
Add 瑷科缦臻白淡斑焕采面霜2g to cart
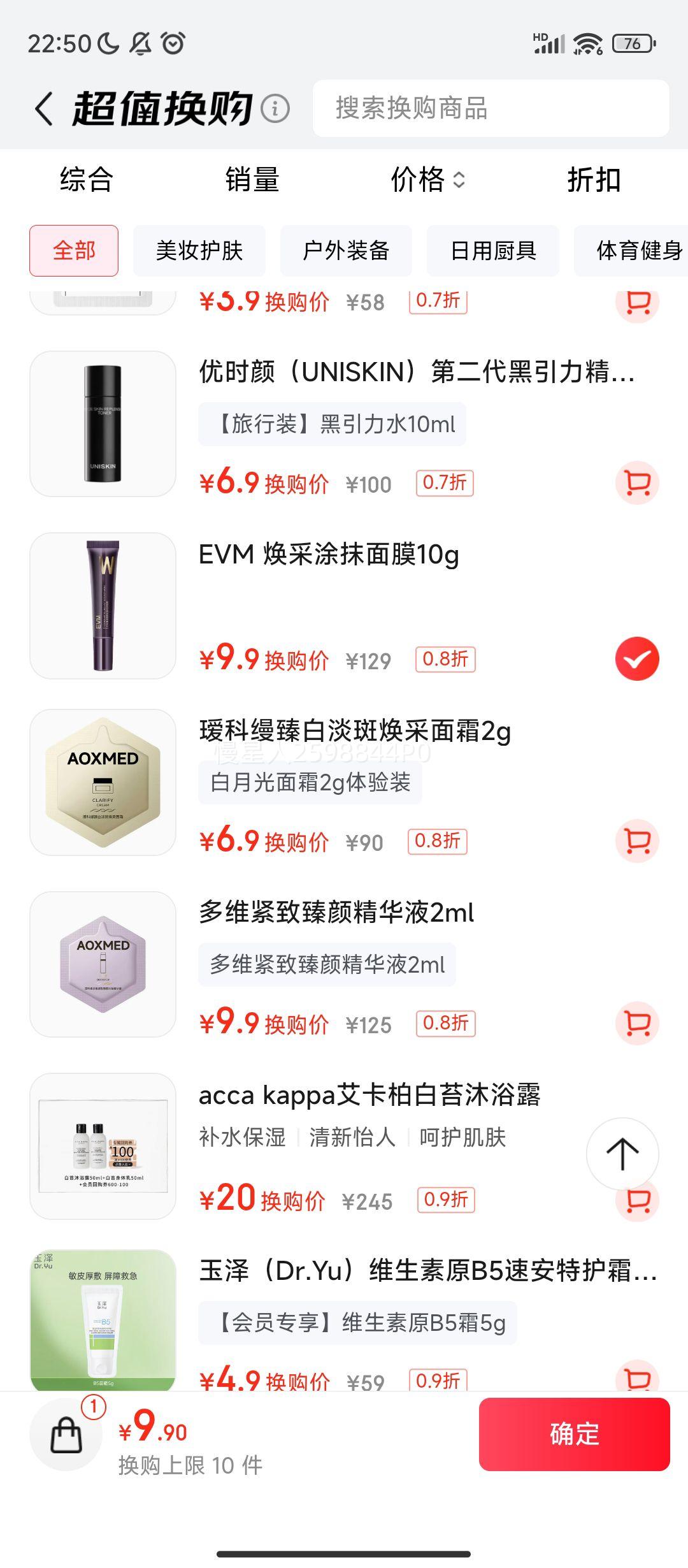tap(637, 841)
